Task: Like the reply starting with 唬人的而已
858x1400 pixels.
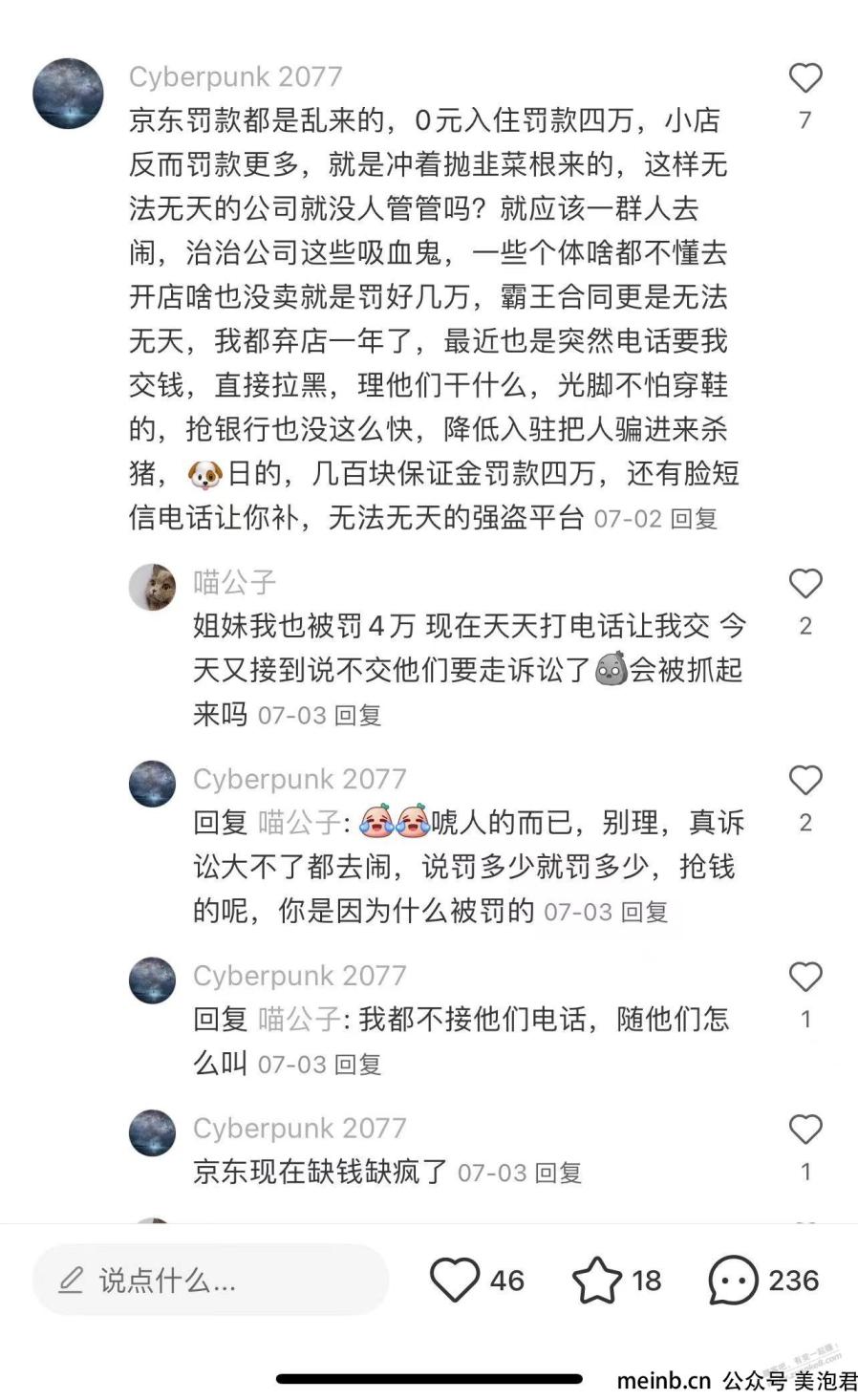Action: point(804,781)
